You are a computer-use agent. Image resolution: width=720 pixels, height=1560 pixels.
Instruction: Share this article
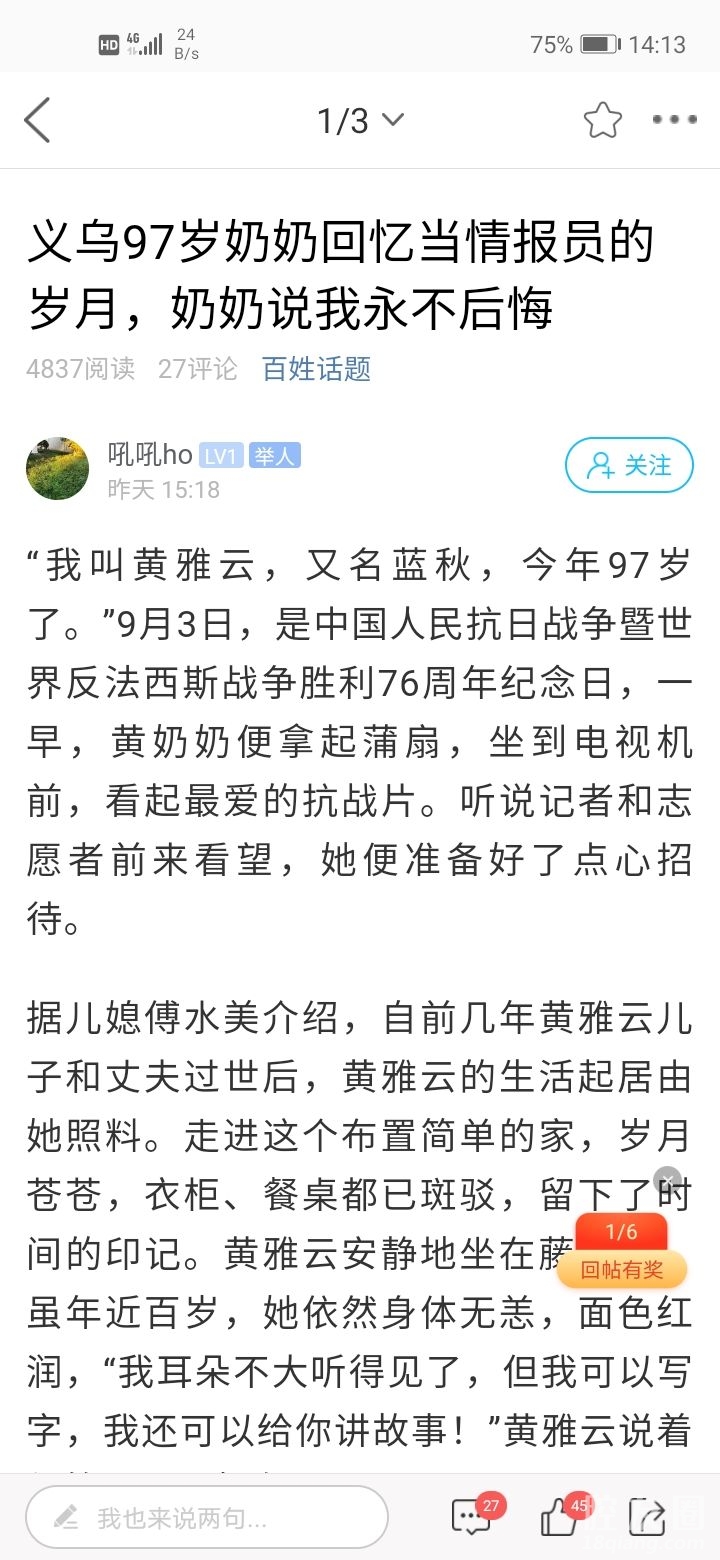tap(647, 1518)
